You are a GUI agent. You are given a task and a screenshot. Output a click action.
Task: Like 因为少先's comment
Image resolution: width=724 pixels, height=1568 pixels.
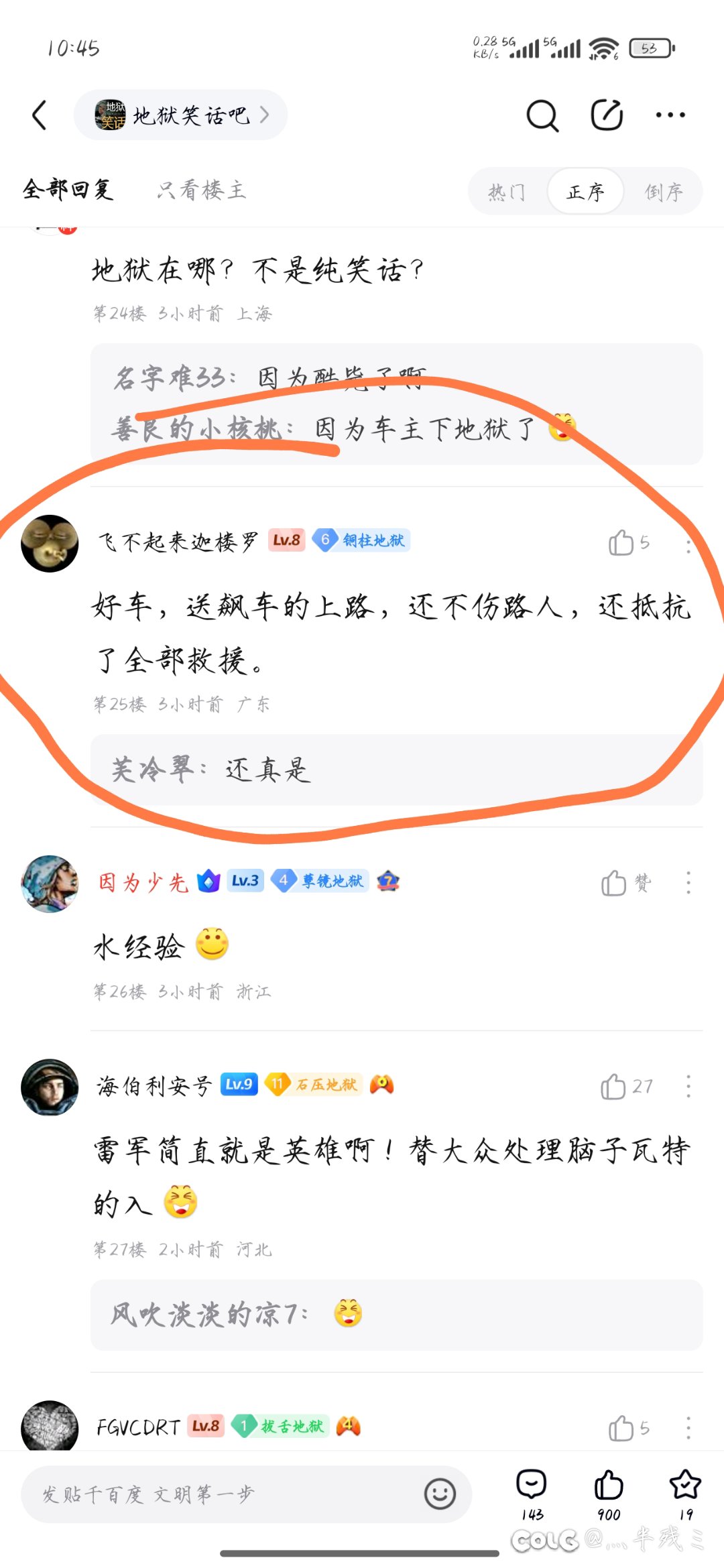[x=615, y=883]
